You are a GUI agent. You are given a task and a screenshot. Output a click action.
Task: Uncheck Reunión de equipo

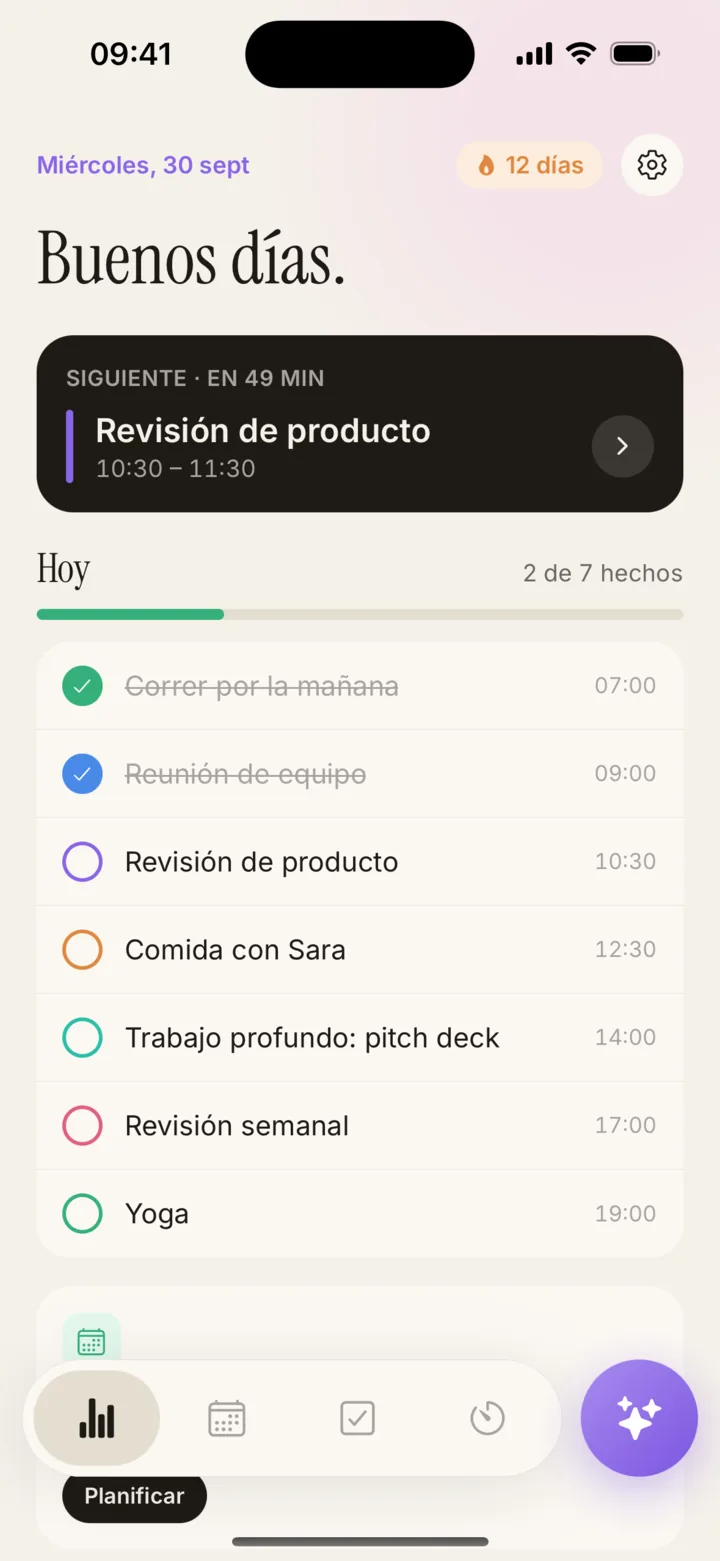click(82, 774)
